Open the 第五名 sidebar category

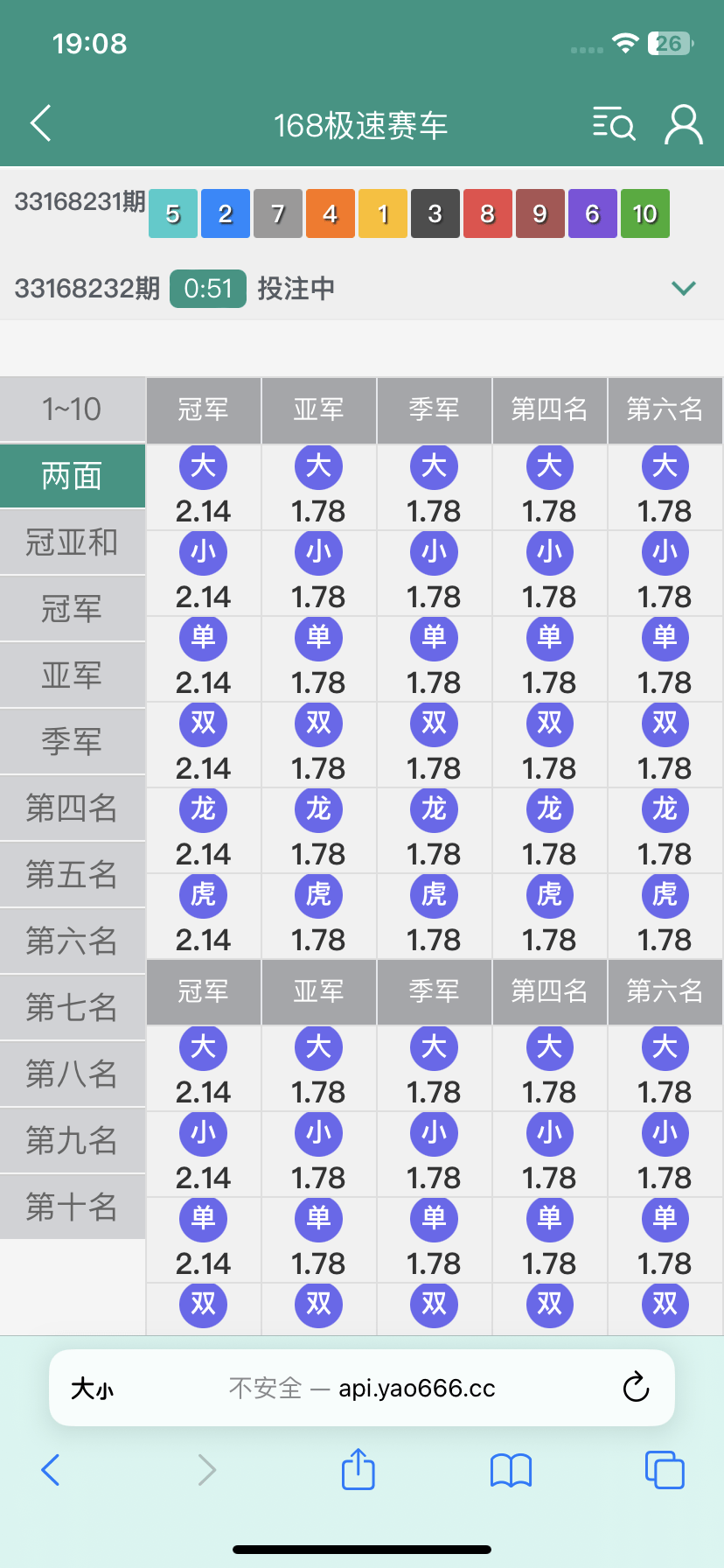point(72,875)
